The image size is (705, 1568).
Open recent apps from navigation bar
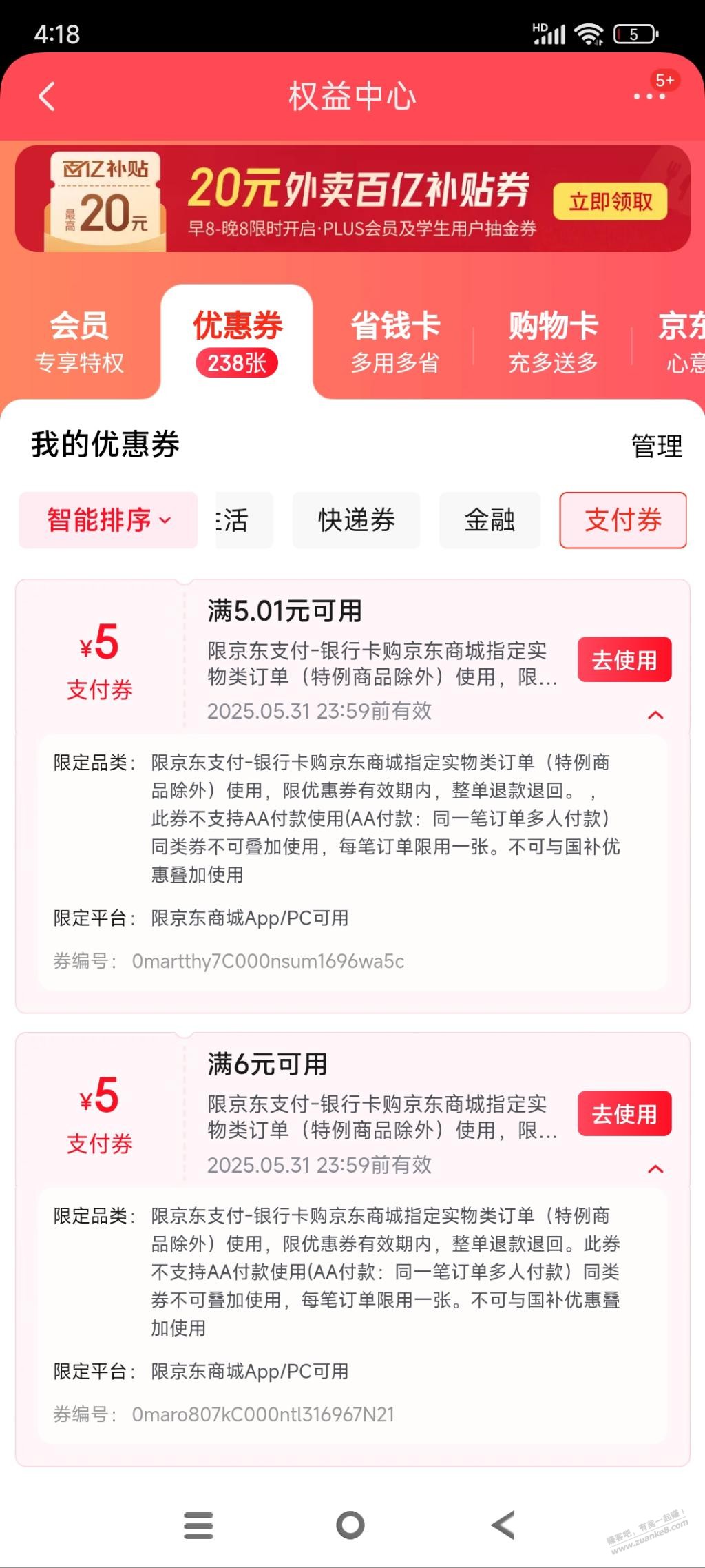tap(198, 1525)
